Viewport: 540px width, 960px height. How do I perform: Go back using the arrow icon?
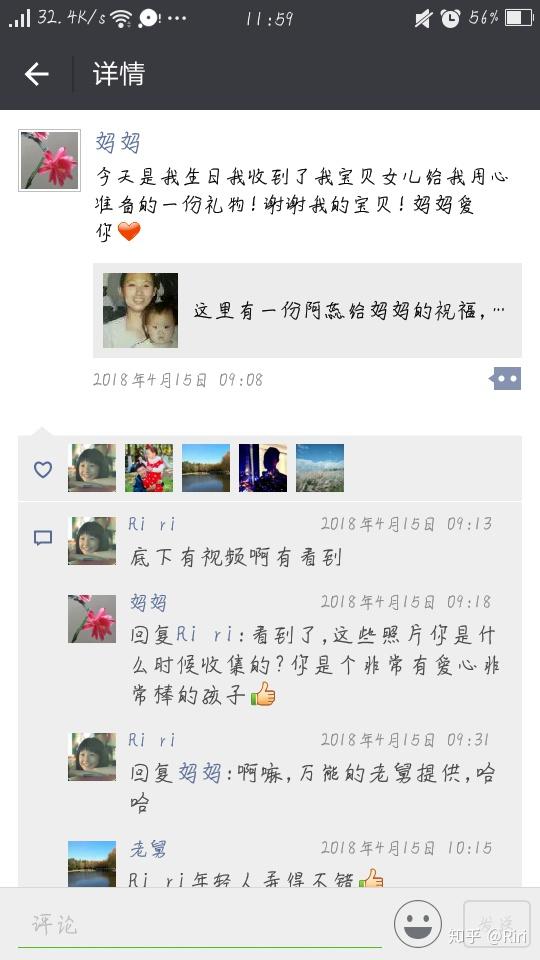pos(36,74)
